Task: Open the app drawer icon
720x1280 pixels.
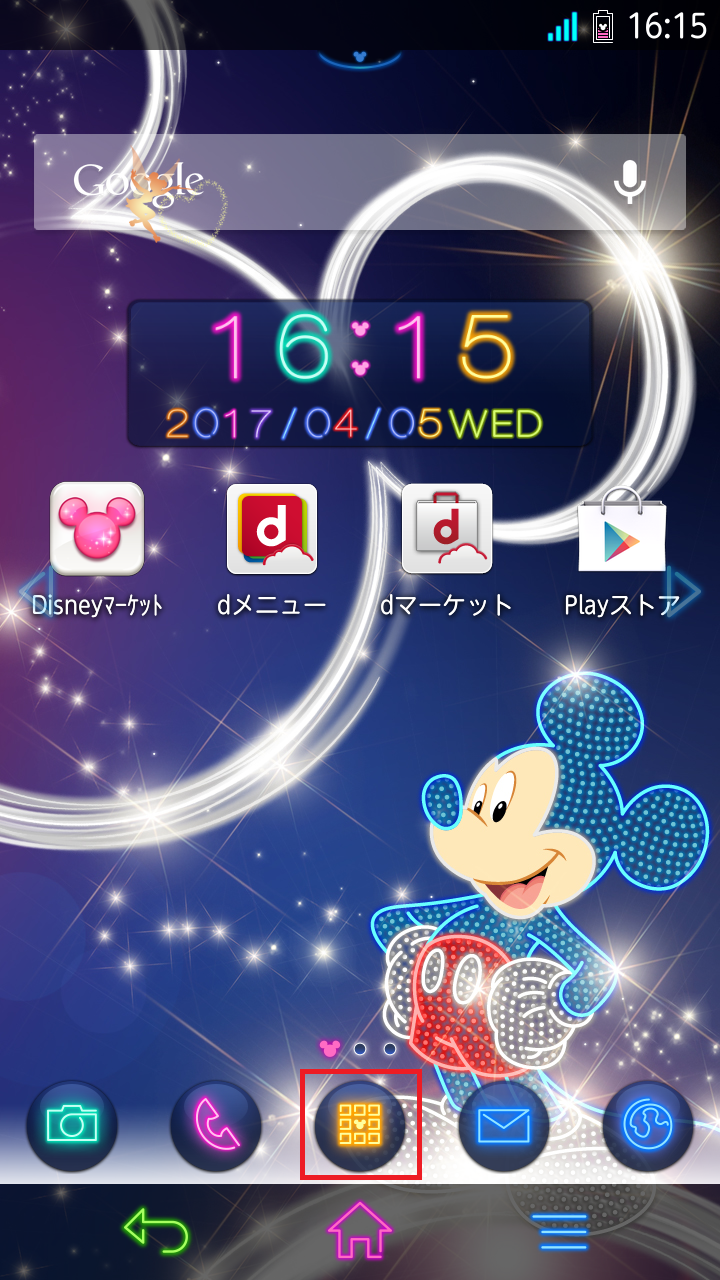Action: (x=362, y=1124)
